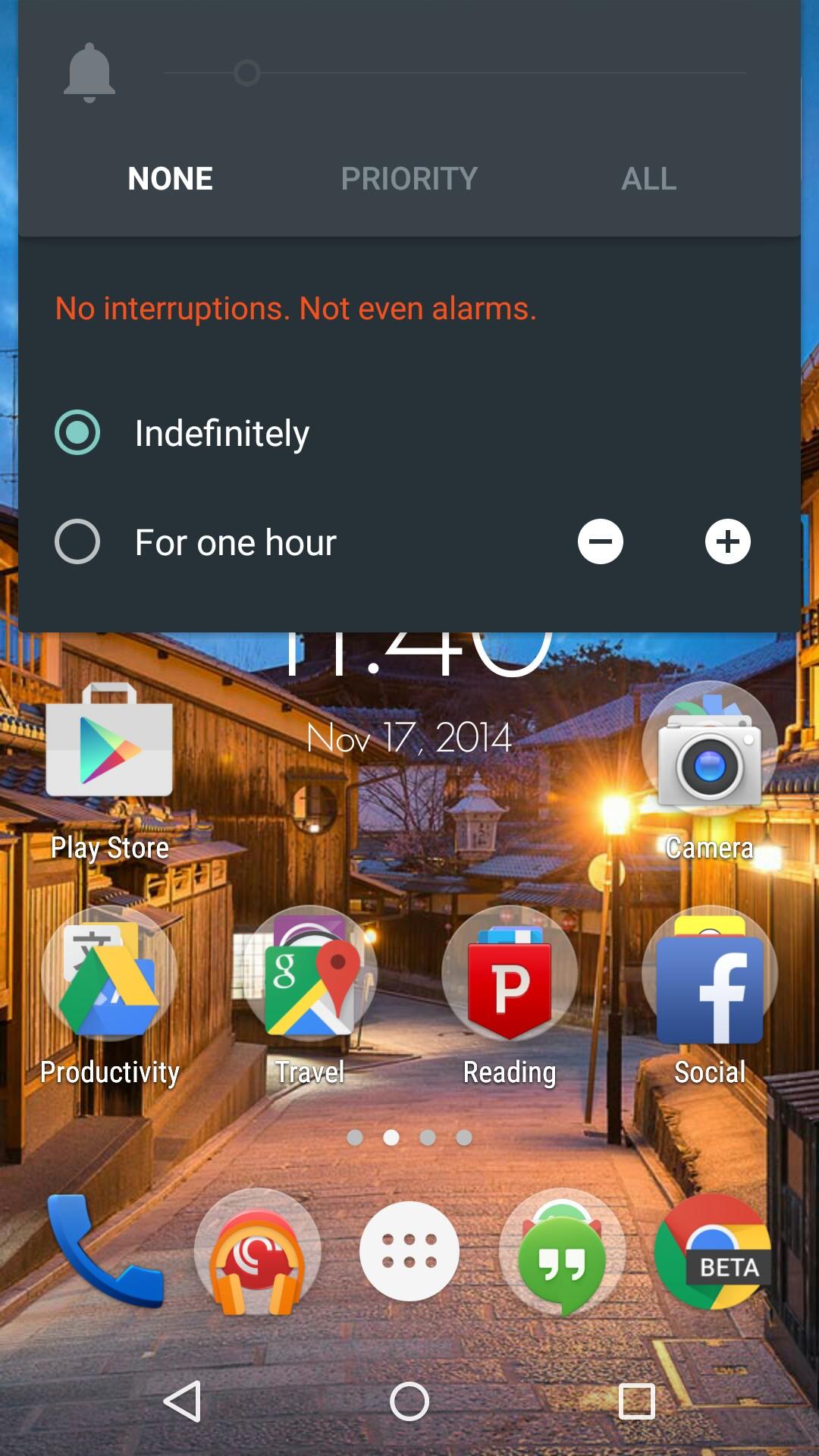Open the app drawer

click(x=409, y=1251)
